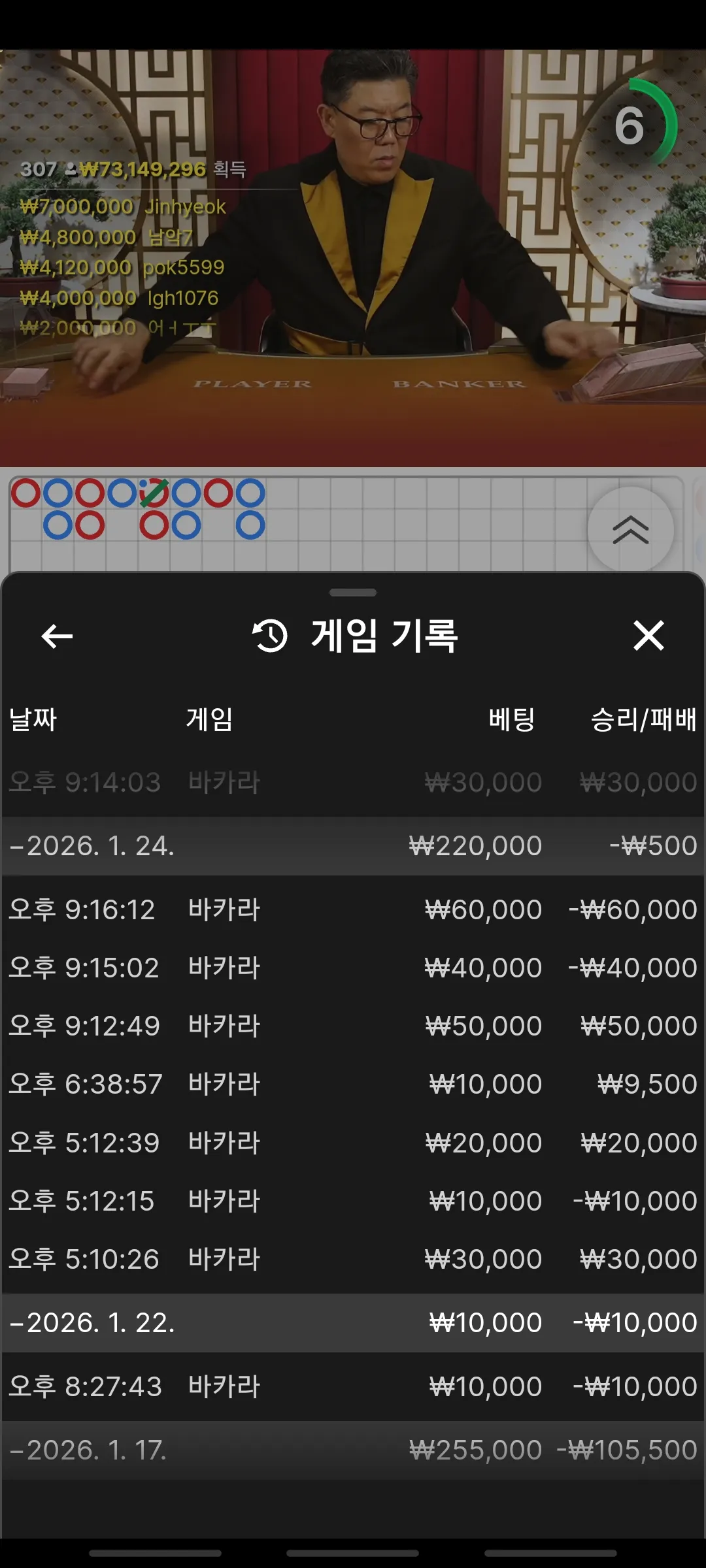Image resolution: width=706 pixels, height=1568 pixels.
Task: Collapse the 2026. 1. 24. date group
Action: click(353, 846)
